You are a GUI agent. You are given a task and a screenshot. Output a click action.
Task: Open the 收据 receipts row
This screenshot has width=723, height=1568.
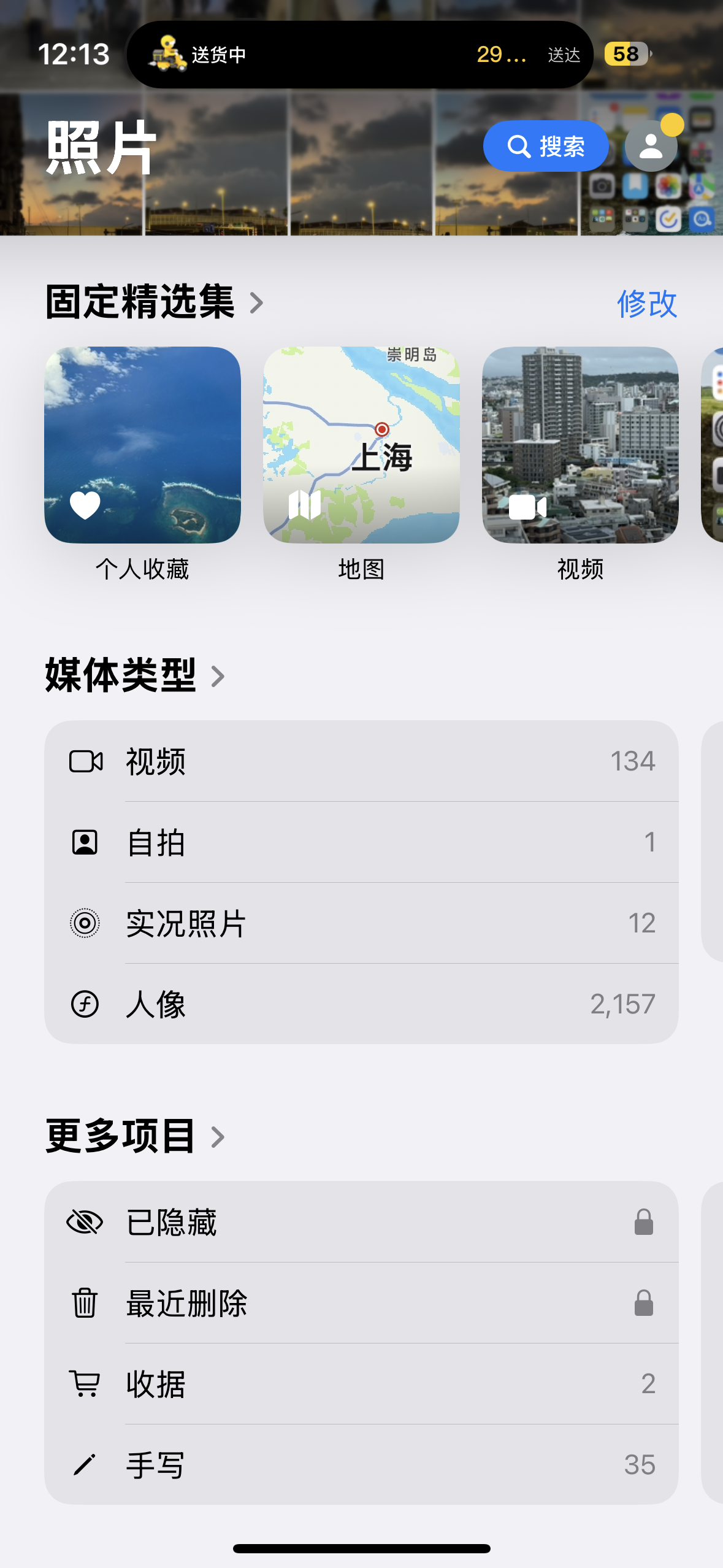[x=361, y=1384]
